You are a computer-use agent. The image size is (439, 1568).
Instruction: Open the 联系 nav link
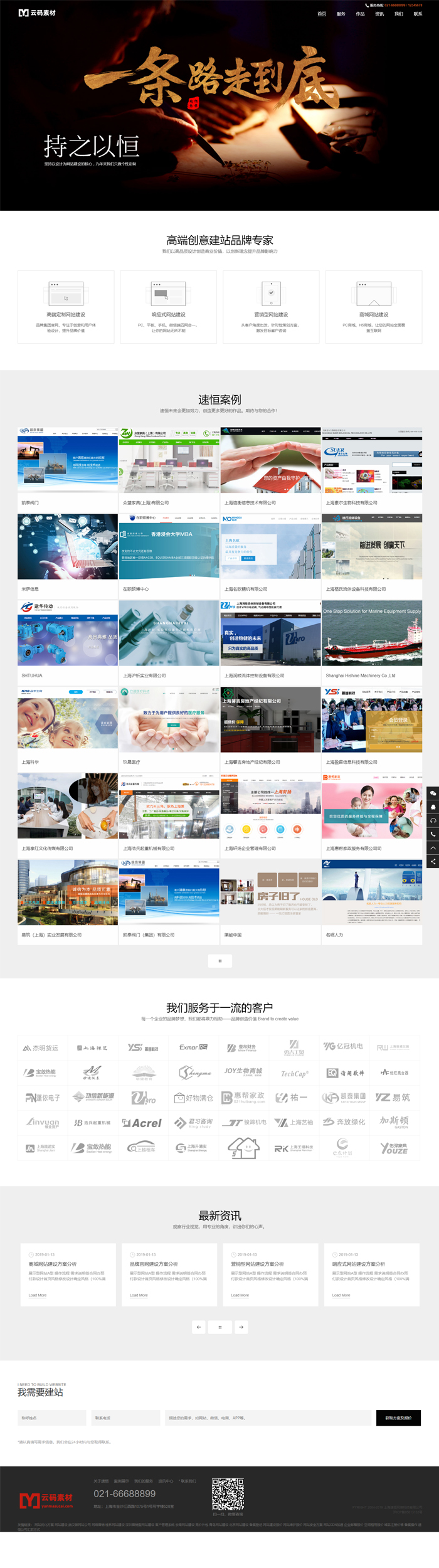click(418, 14)
